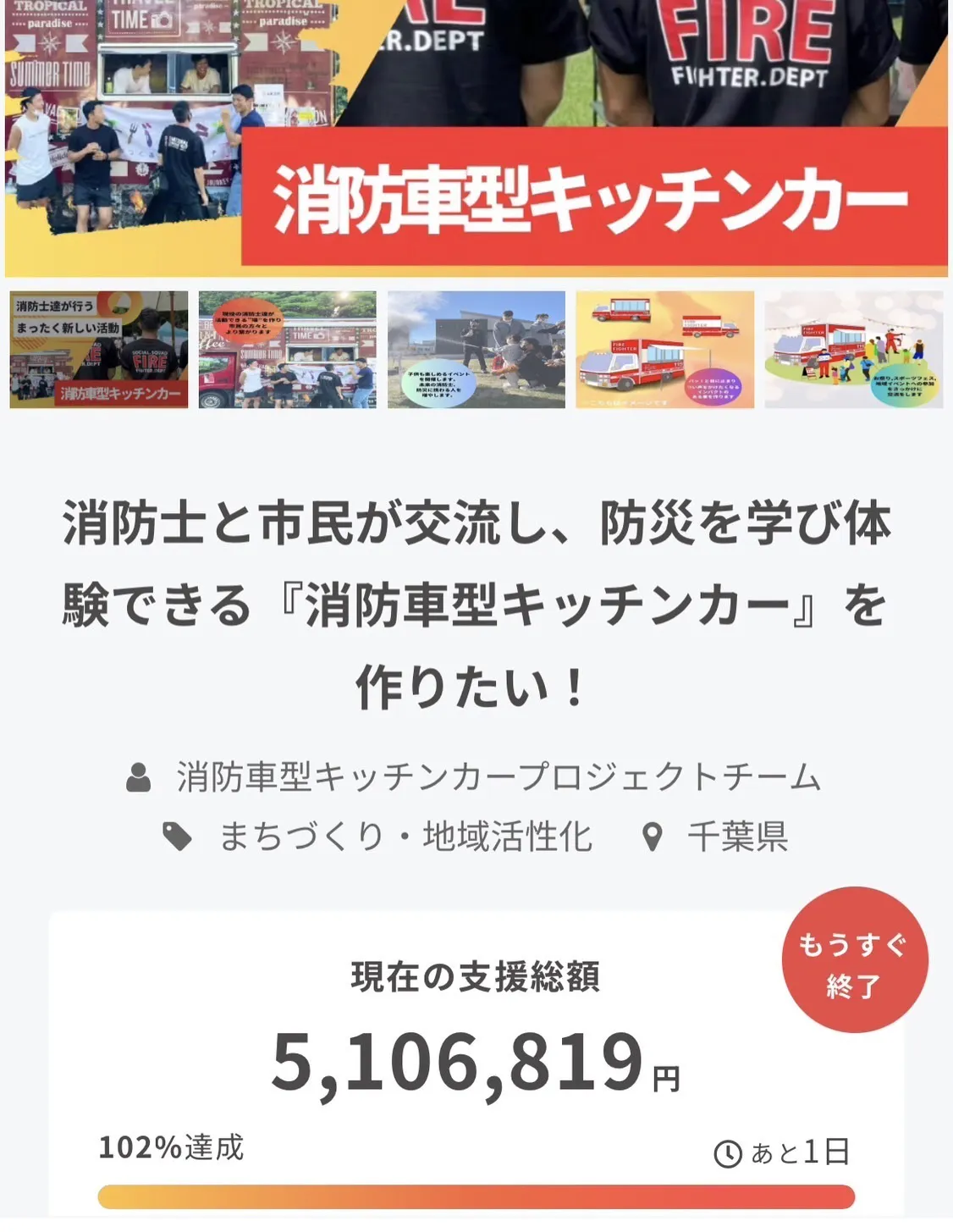The height and width of the screenshot is (1232, 953).
Task: View the thumbnail illustrating three red fire trucks
Action: [x=665, y=350]
